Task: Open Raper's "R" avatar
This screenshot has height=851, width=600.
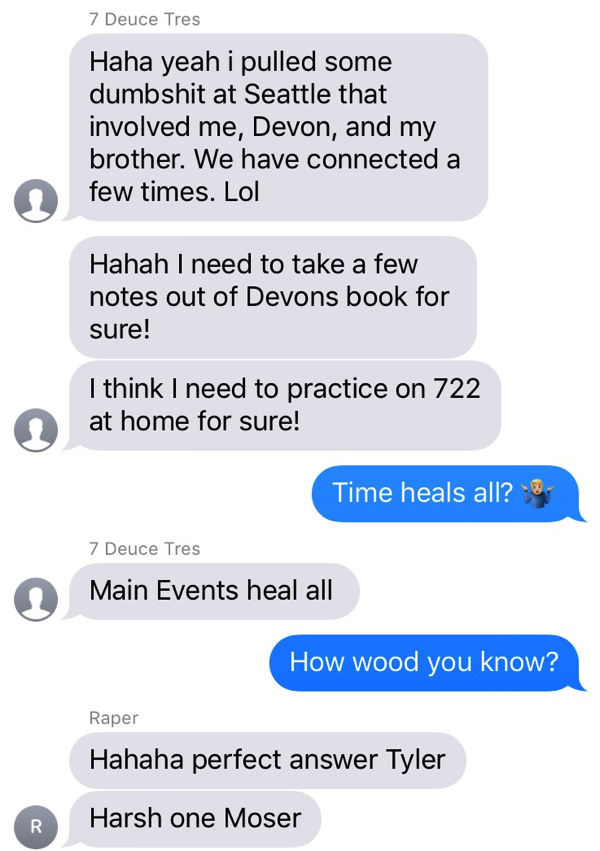Action: pyautogui.click(x=35, y=826)
